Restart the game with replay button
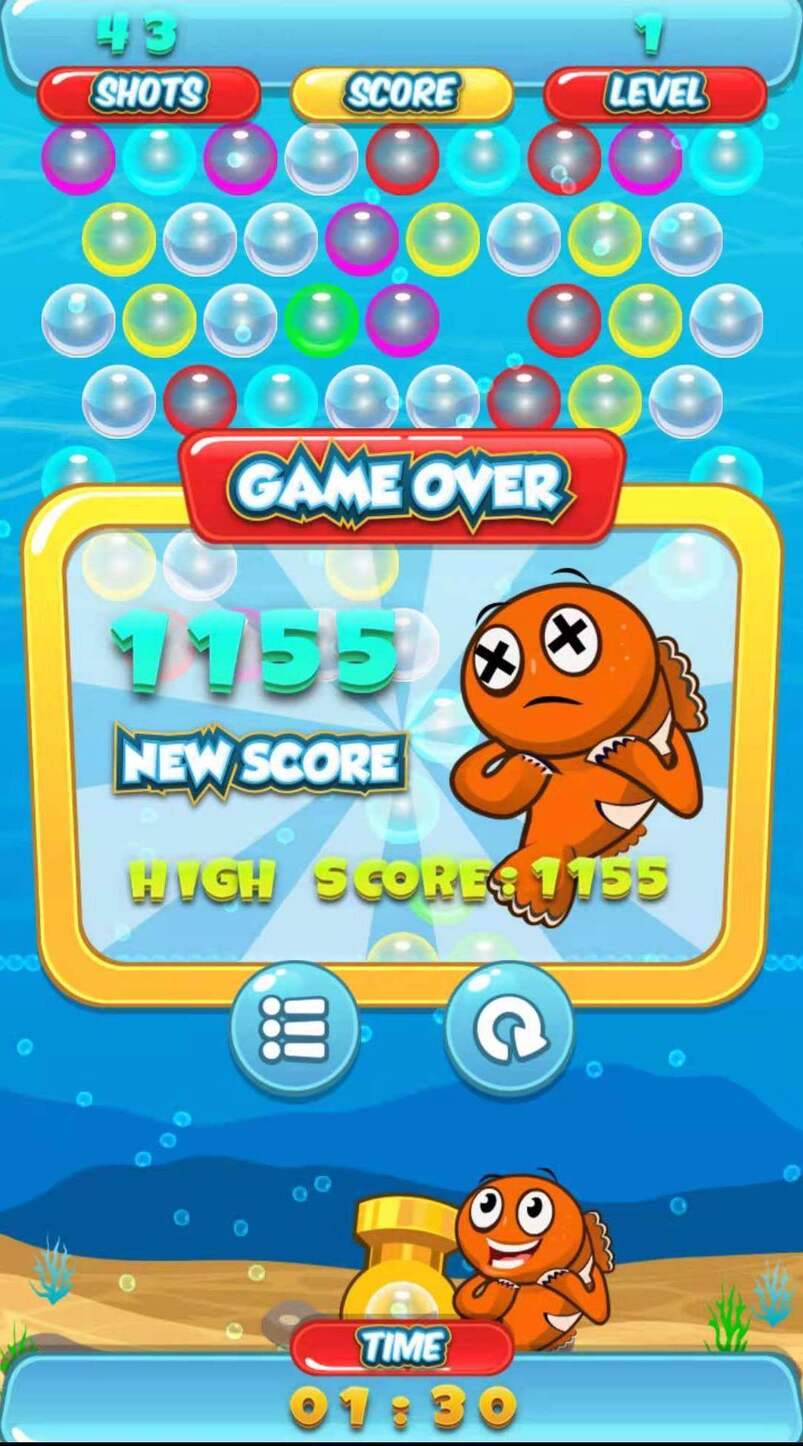This screenshot has height=1446, width=803. click(510, 1029)
